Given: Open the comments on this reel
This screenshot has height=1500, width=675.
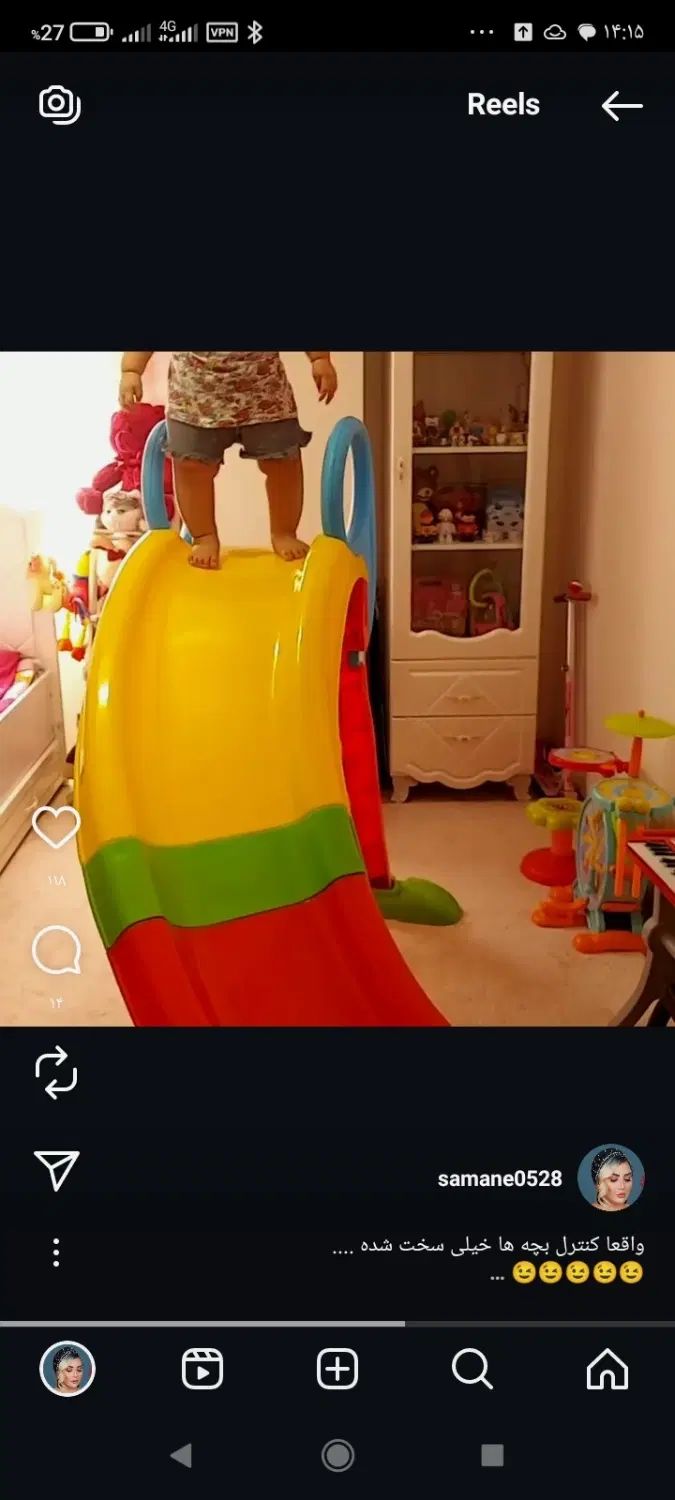Looking at the screenshot, I should point(56,950).
